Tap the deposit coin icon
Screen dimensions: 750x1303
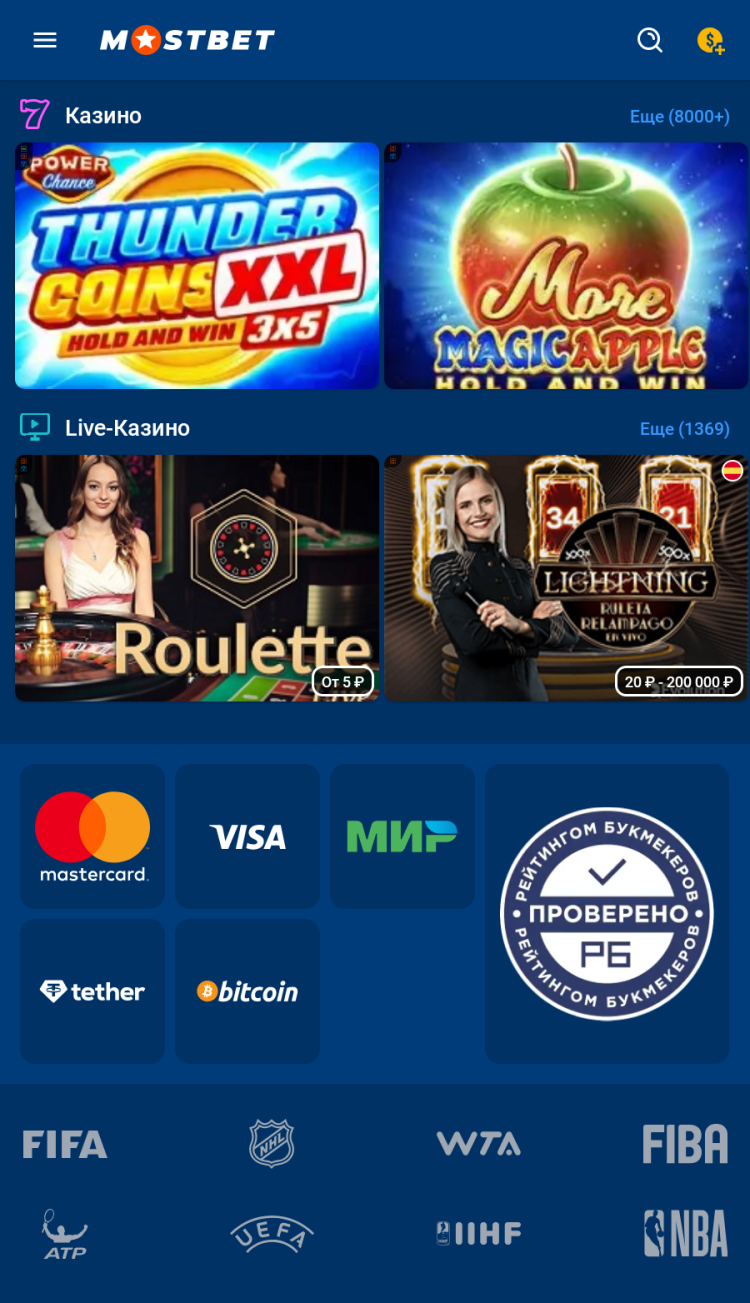pos(710,40)
